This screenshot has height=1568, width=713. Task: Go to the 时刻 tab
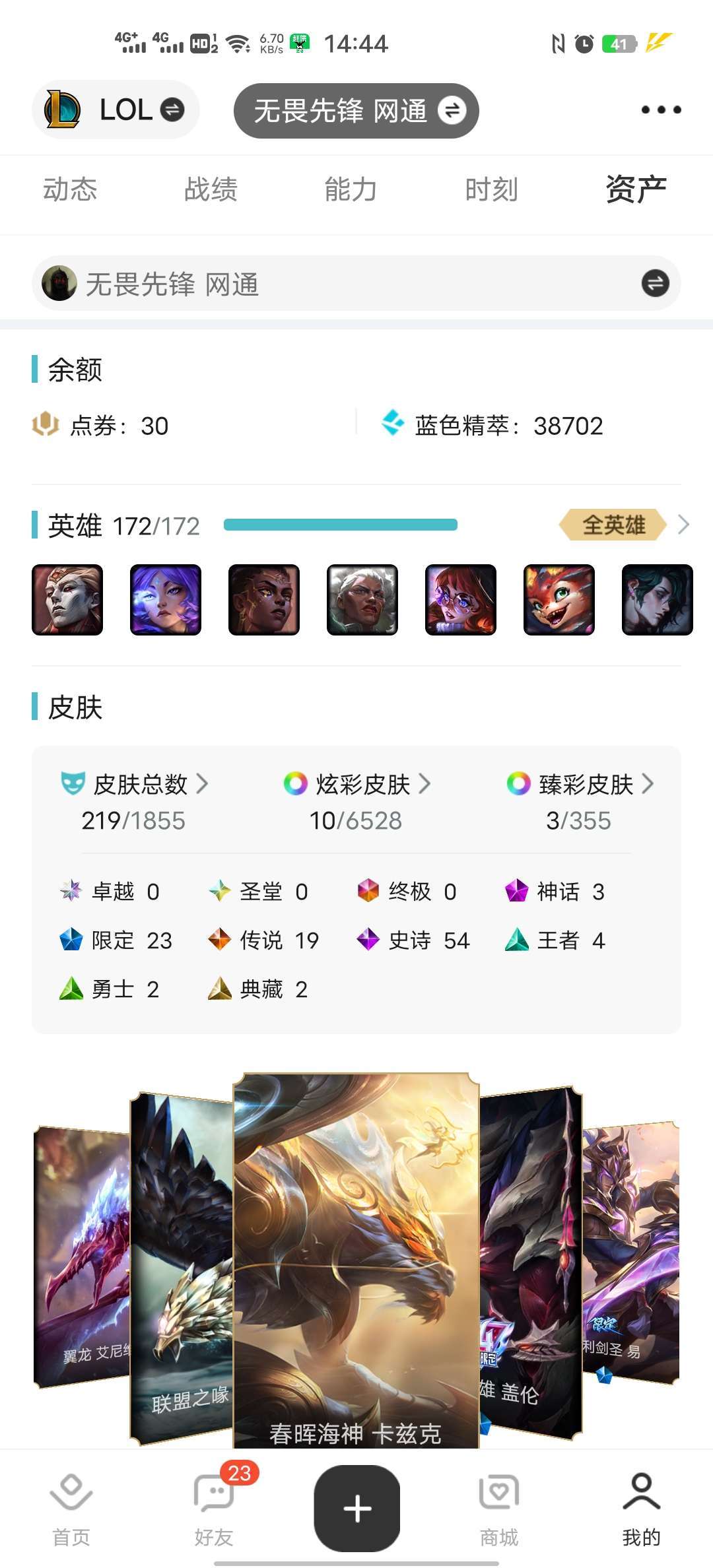[x=491, y=190]
